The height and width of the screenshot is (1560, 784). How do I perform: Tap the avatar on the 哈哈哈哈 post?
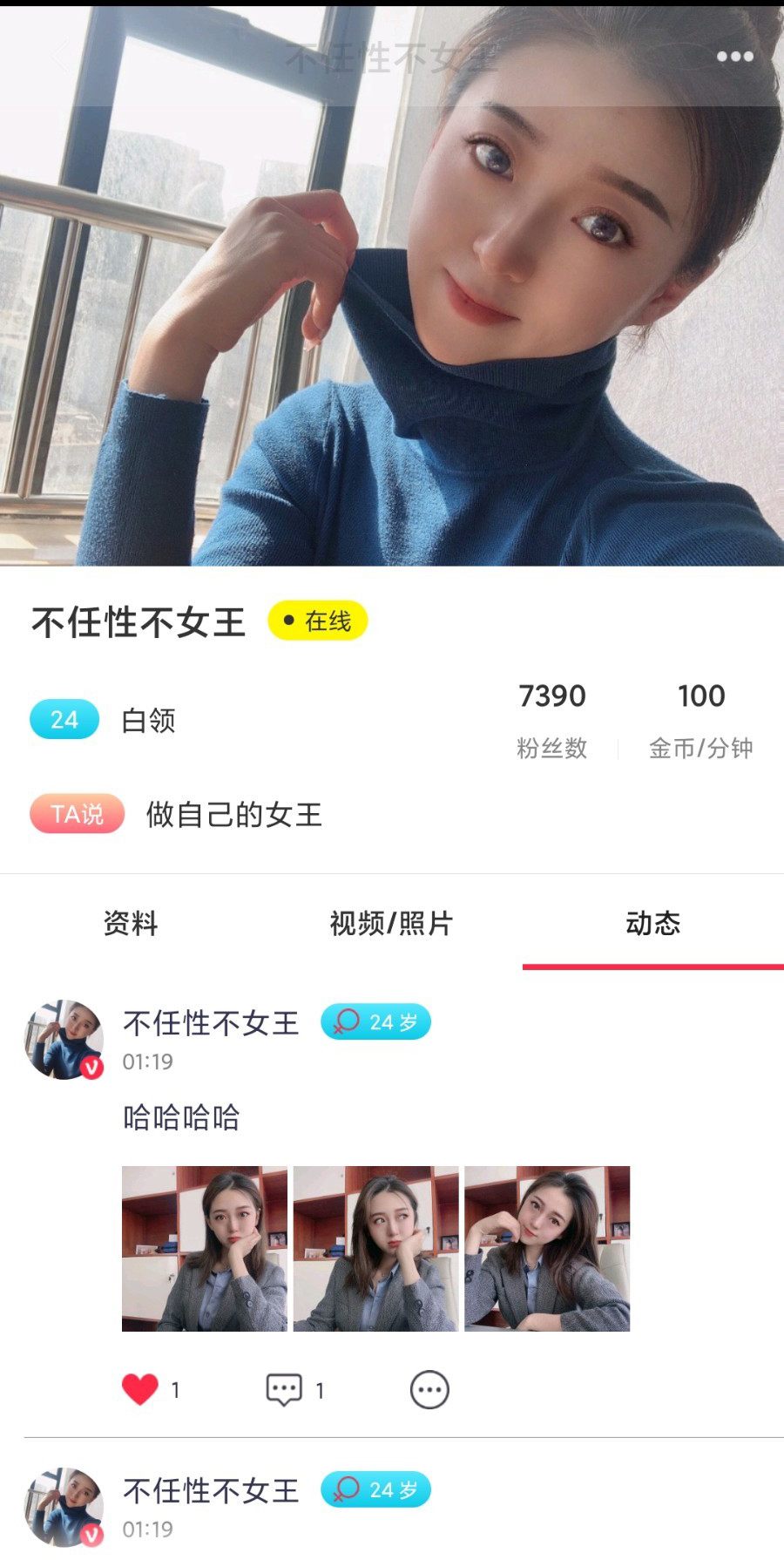(x=63, y=1040)
